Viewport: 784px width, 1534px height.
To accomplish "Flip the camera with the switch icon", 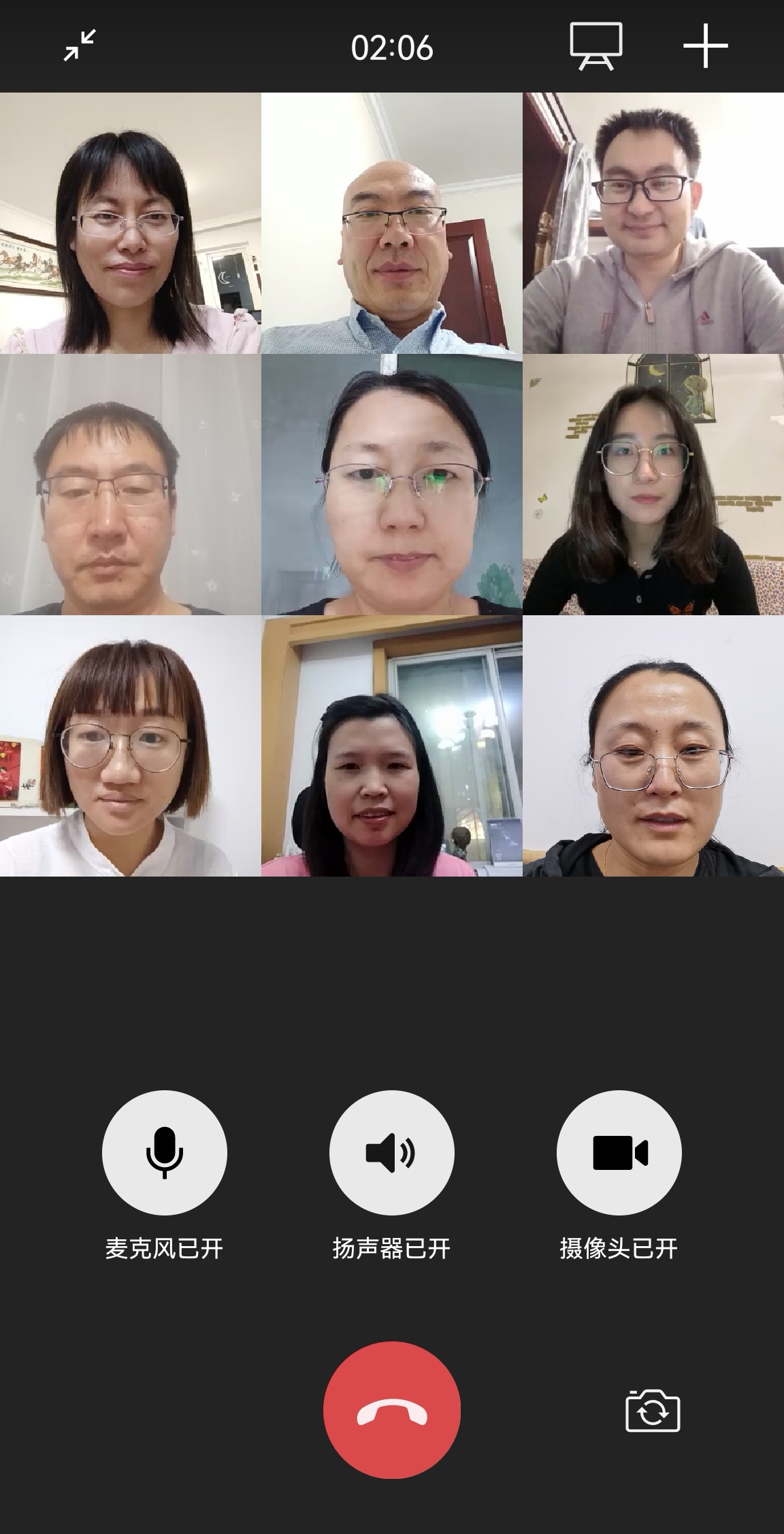I will 652,1411.
